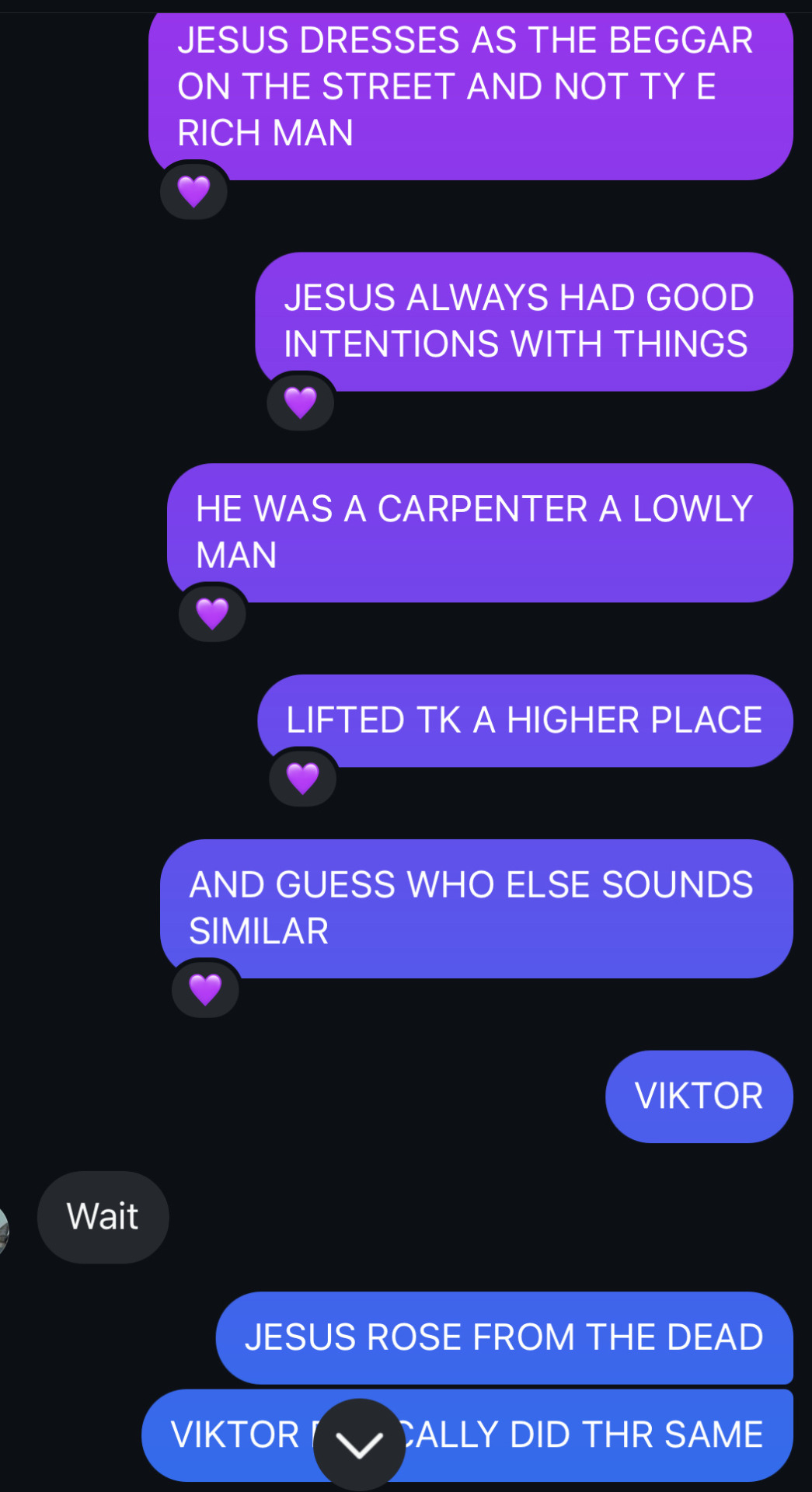Image resolution: width=812 pixels, height=1492 pixels.
Task: Tap heart reaction under good intentions message
Action: pyautogui.click(x=301, y=403)
